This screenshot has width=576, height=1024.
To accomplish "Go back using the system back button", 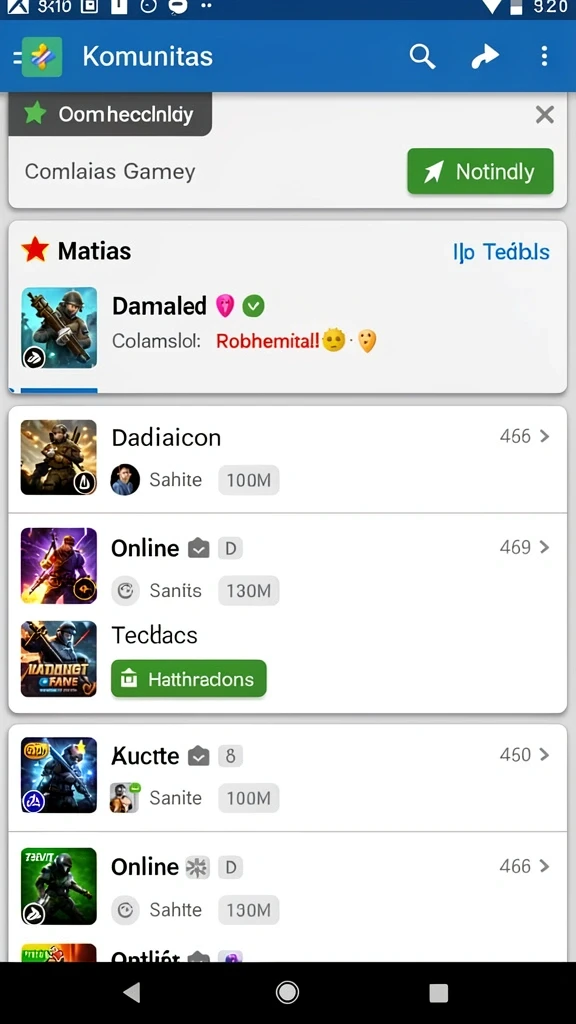I will pos(132,992).
